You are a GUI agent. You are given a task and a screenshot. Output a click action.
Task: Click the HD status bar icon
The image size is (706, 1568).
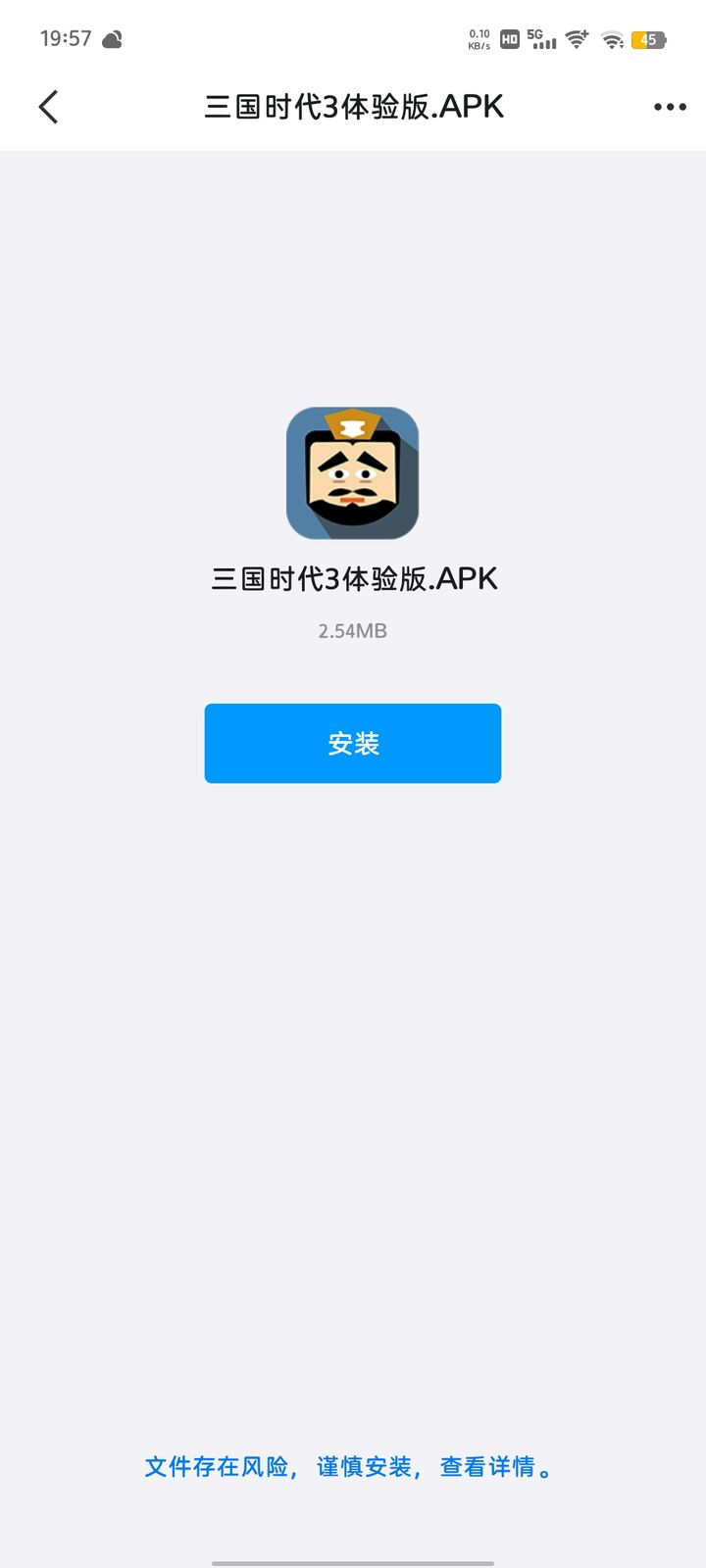pos(508,39)
